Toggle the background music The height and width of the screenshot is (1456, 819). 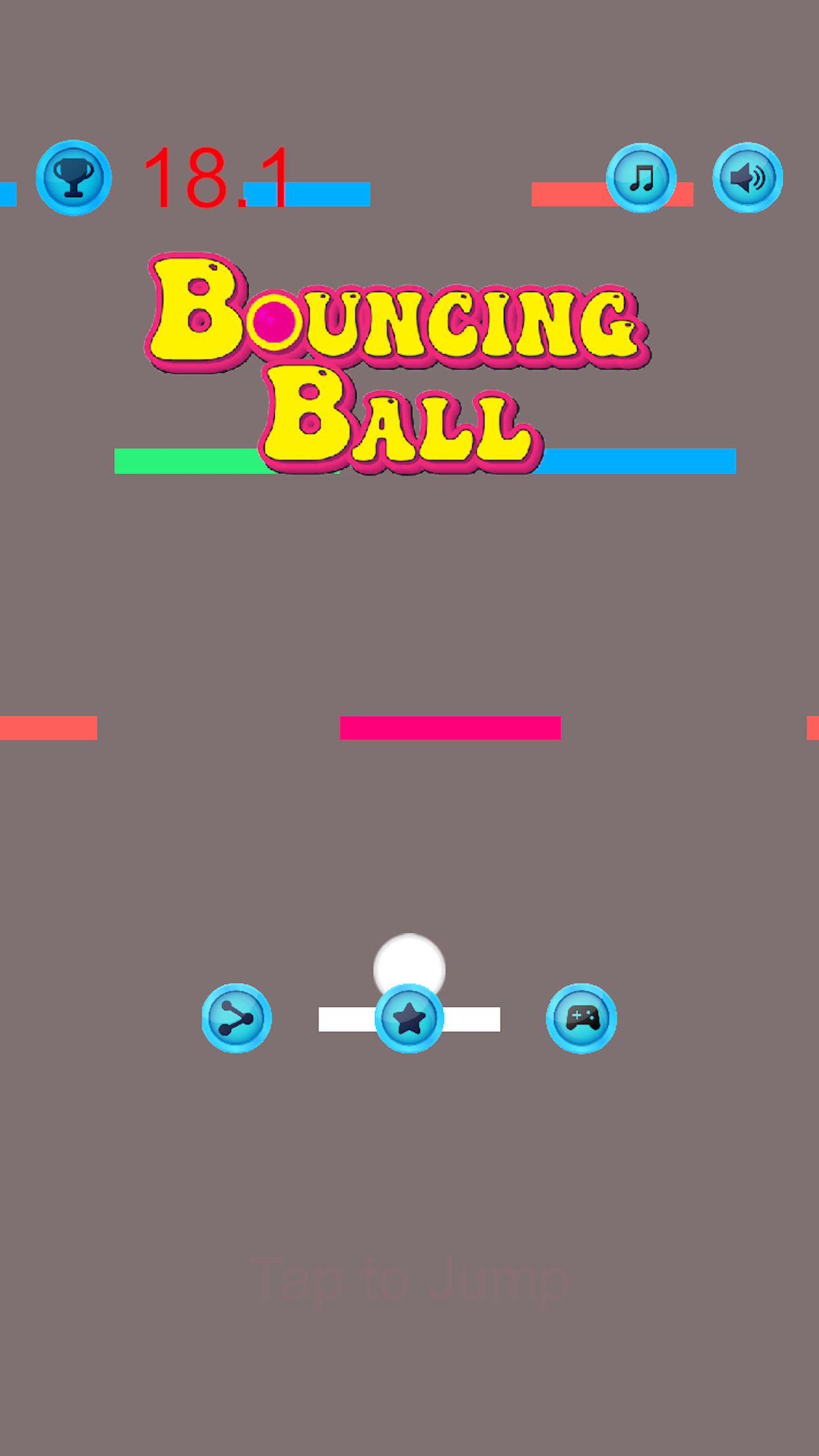pyautogui.click(x=641, y=178)
